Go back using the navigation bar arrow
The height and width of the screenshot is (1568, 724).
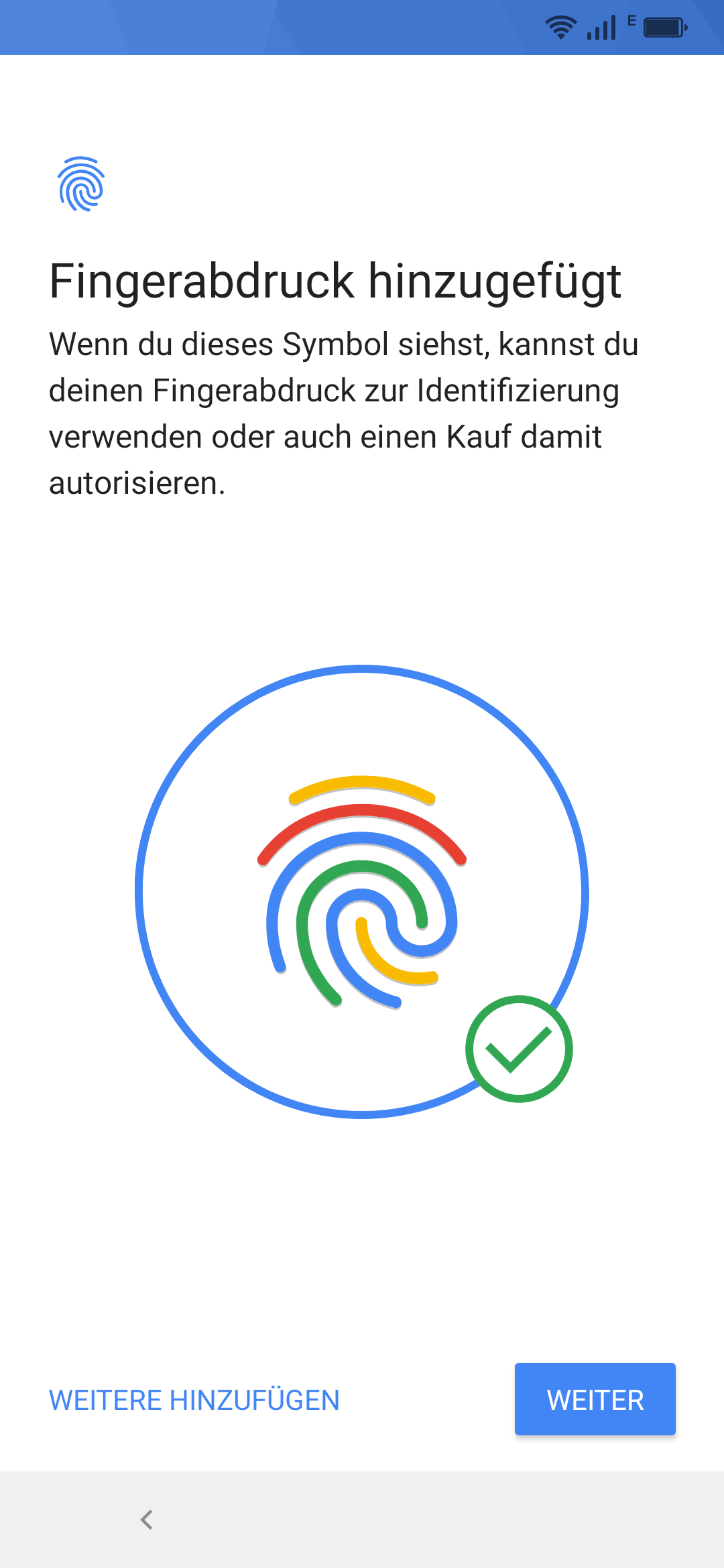click(147, 1519)
